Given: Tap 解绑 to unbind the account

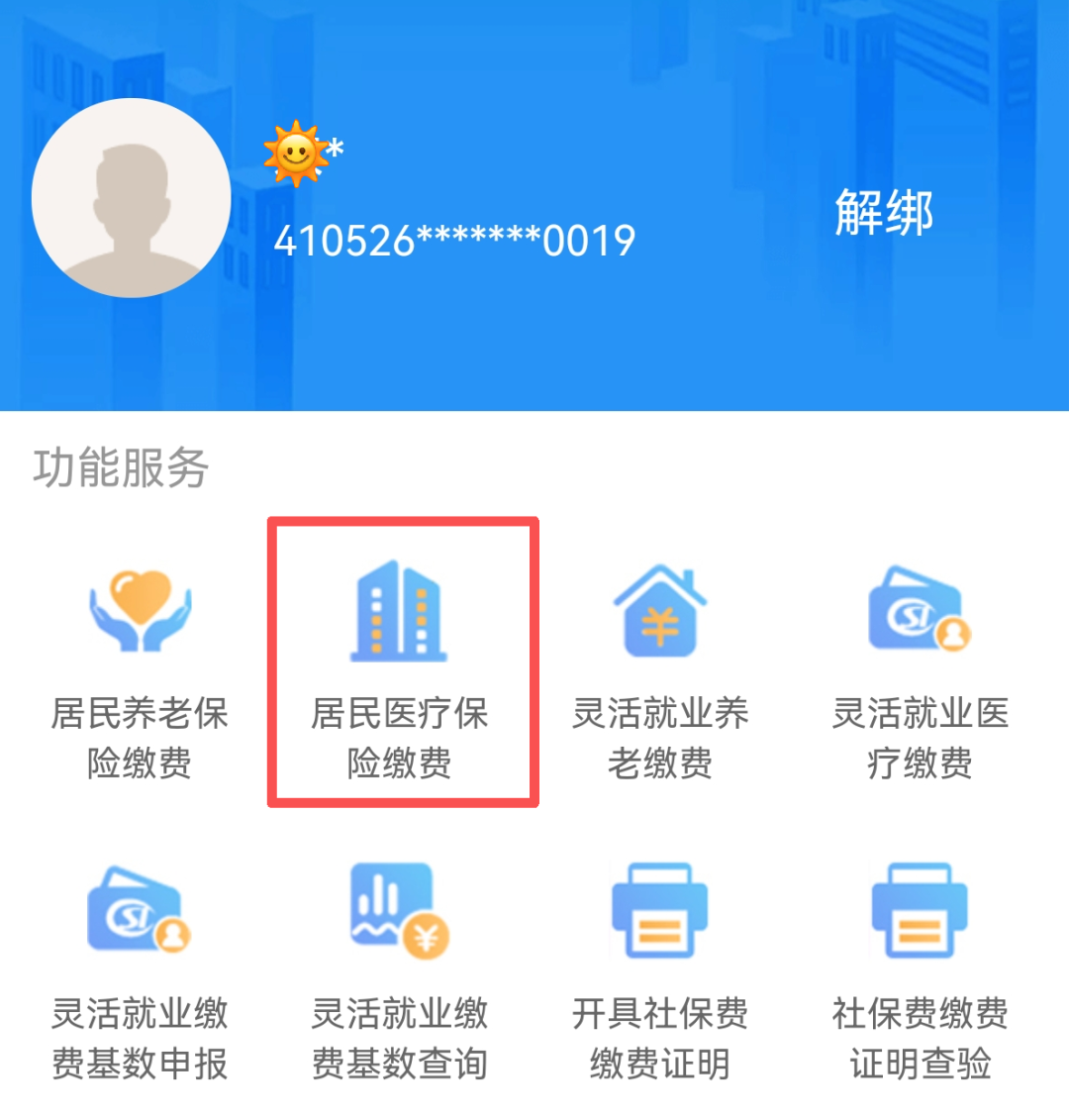Looking at the screenshot, I should [x=883, y=213].
